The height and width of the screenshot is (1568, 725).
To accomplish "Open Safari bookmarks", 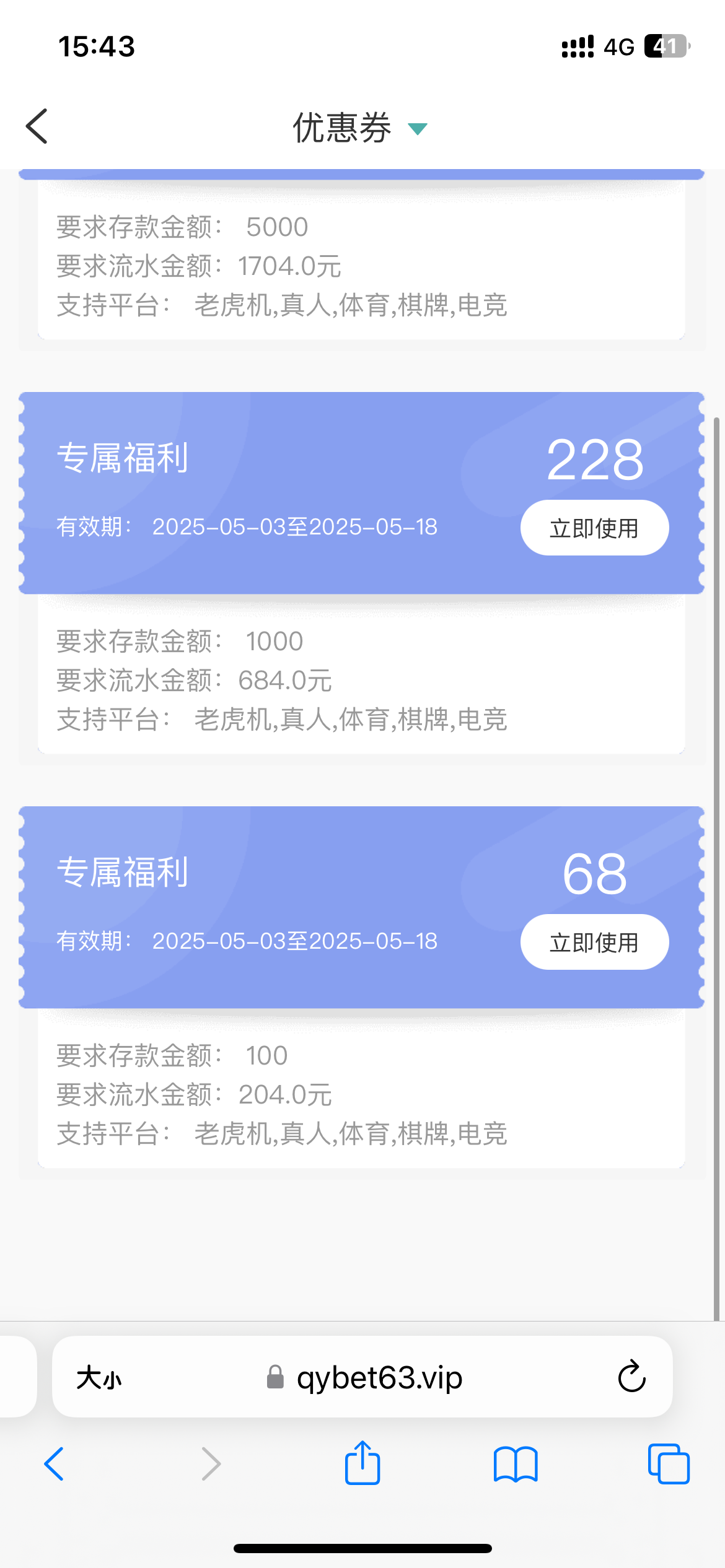I will click(x=516, y=1464).
